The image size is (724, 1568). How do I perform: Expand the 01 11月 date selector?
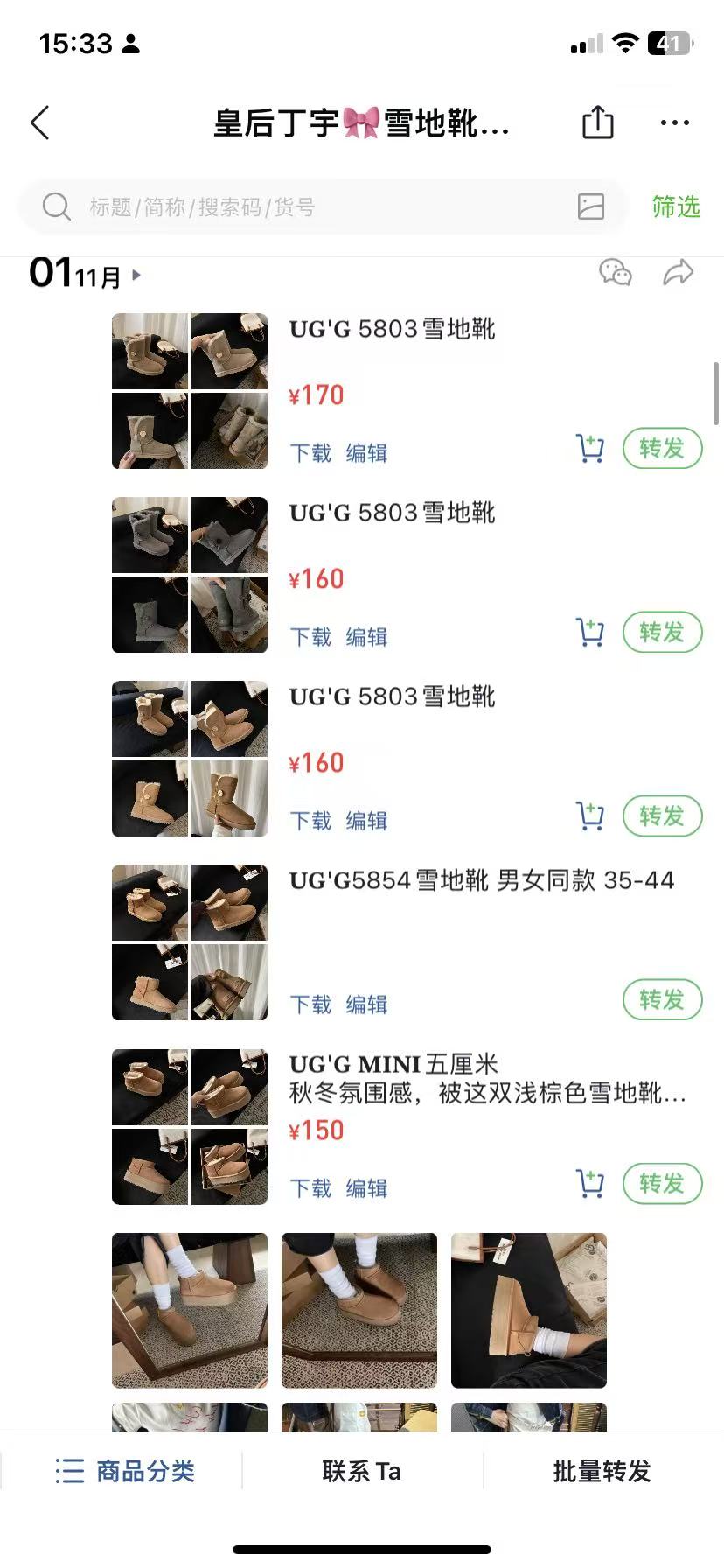86,275
